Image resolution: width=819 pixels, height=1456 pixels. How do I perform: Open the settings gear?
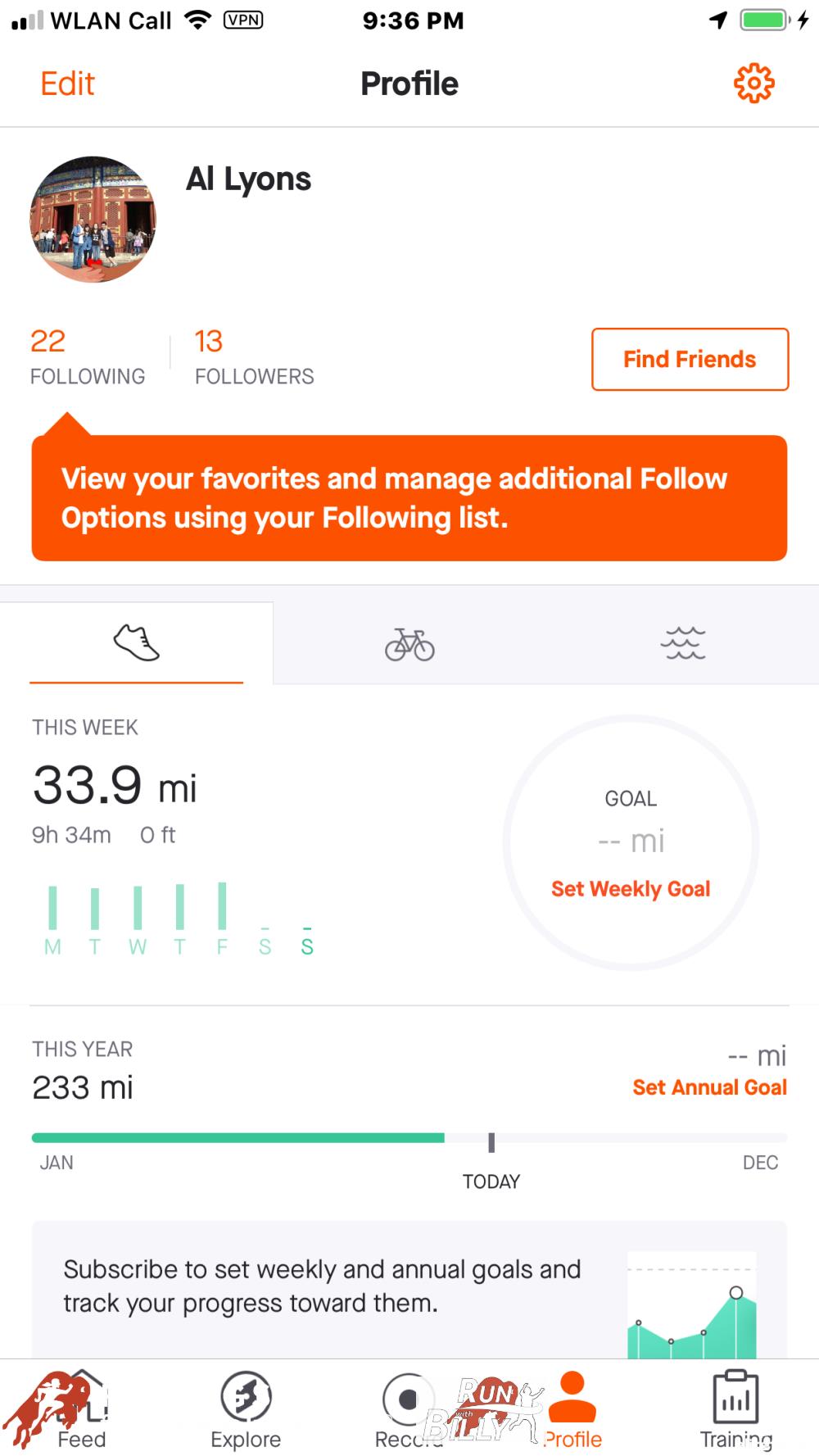(753, 84)
